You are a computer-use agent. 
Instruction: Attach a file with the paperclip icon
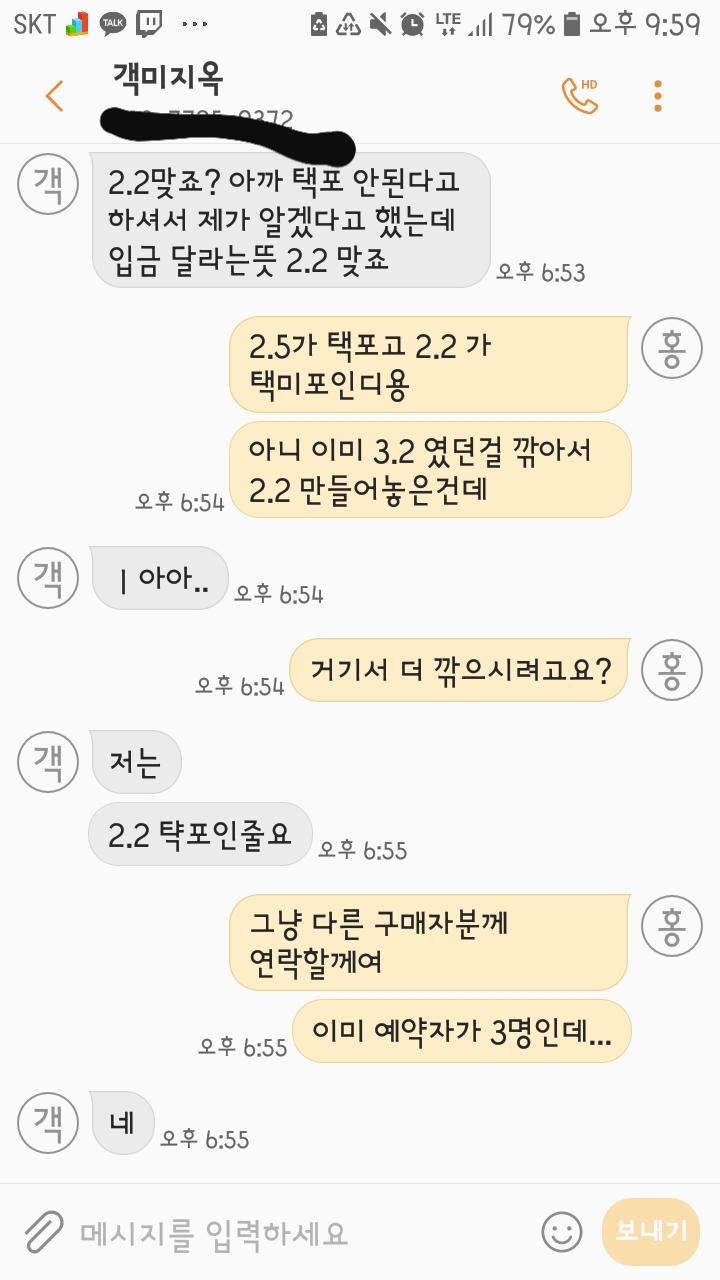pos(44,1232)
